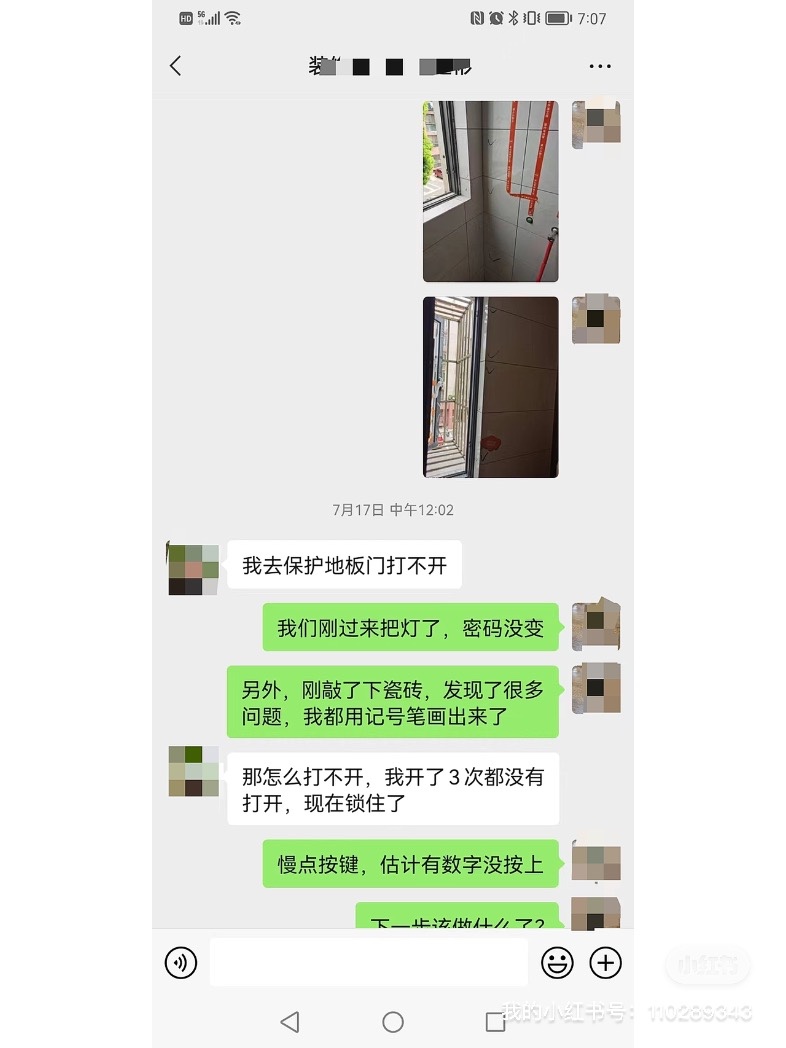The height and width of the screenshot is (1048, 786).
Task: Tap the system home button
Action: (x=393, y=1021)
